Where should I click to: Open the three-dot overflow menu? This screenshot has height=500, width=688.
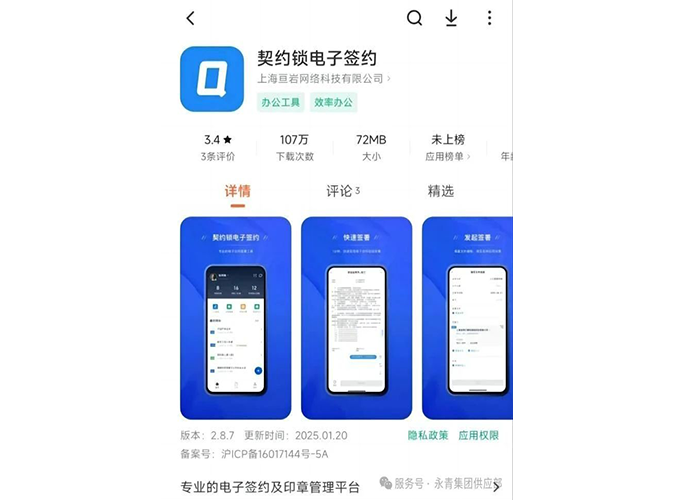point(489,18)
